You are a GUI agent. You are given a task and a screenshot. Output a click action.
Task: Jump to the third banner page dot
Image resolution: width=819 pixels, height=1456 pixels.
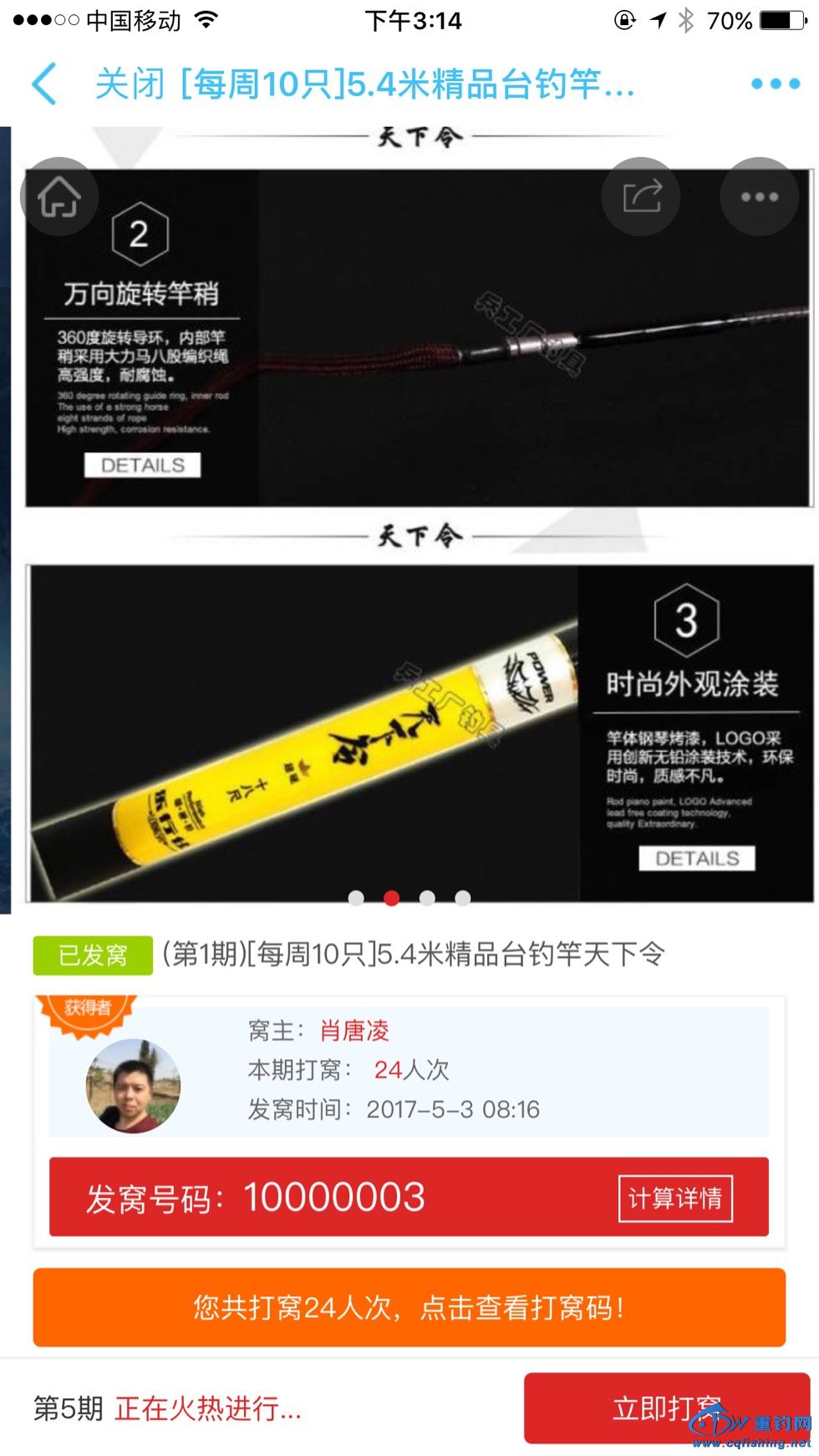tap(427, 898)
